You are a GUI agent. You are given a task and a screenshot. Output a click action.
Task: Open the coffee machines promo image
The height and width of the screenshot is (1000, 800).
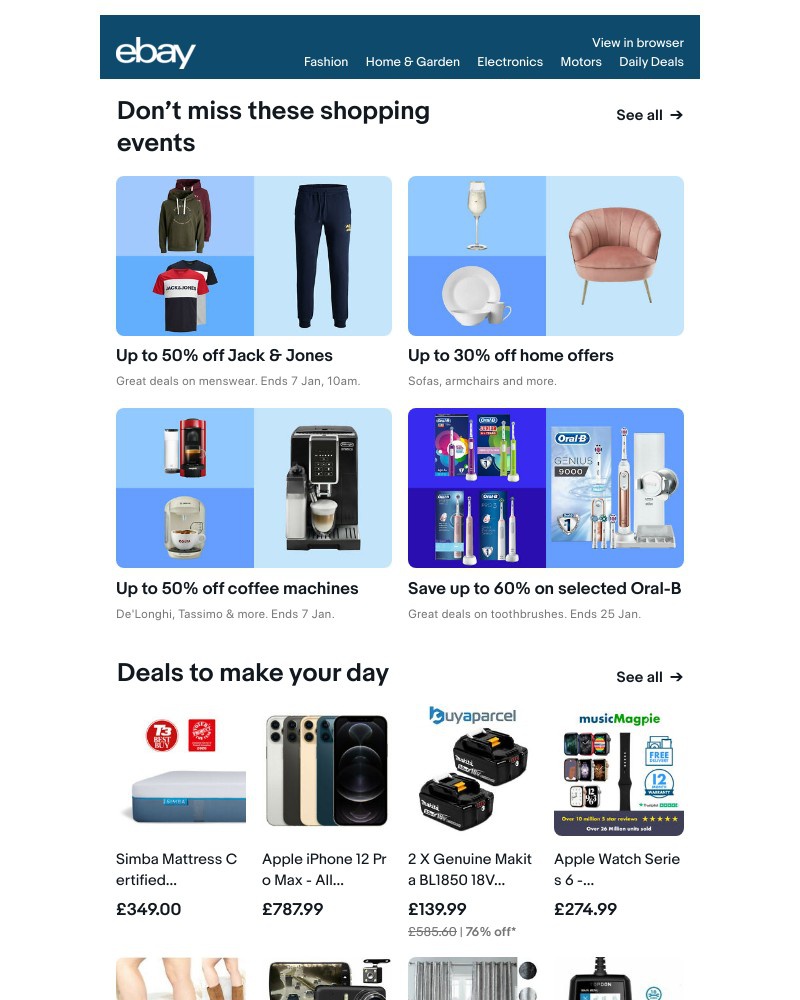[254, 487]
